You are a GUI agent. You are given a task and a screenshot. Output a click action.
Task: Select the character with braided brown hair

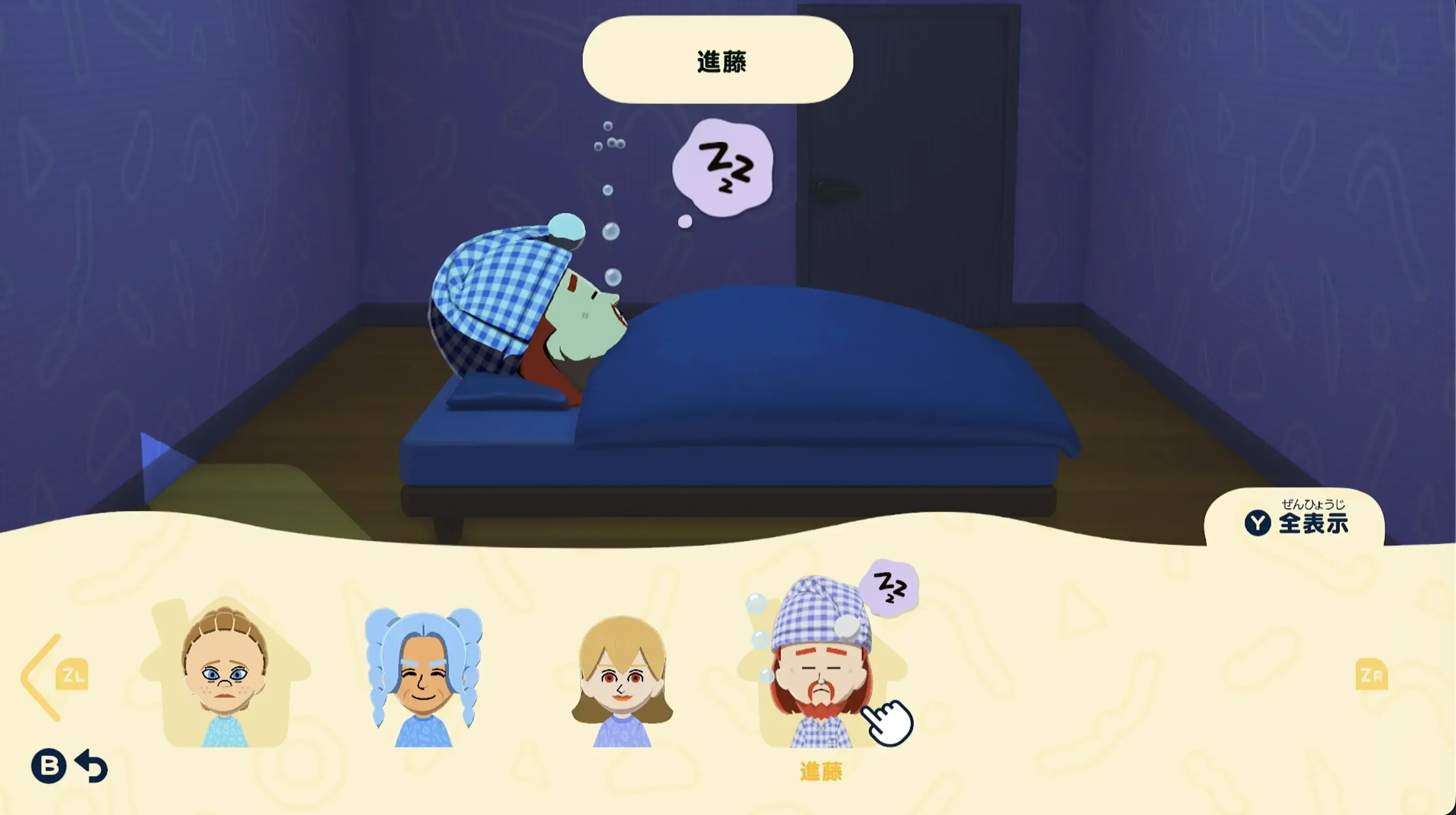click(225, 676)
